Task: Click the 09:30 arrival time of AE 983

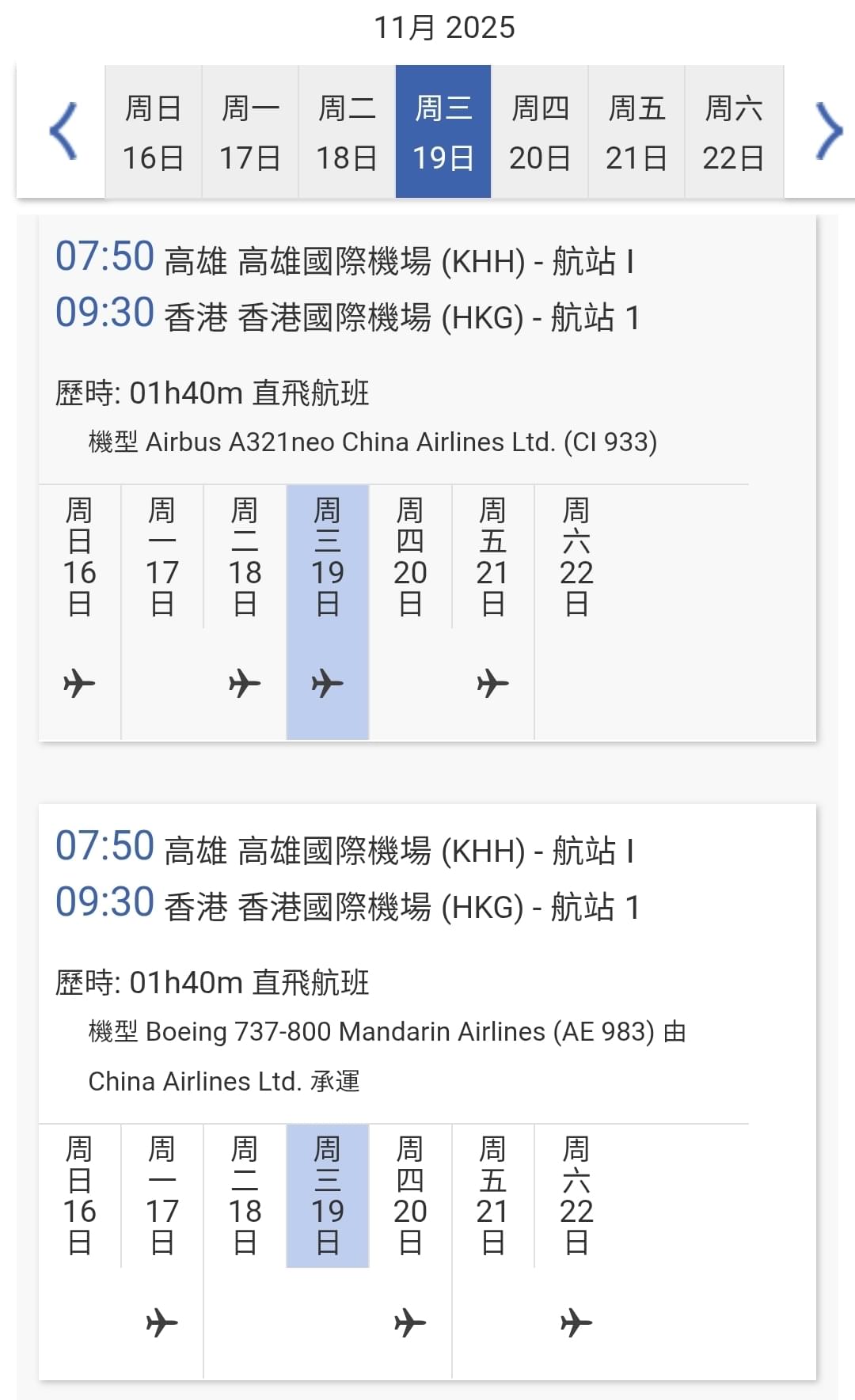Action: (105, 901)
